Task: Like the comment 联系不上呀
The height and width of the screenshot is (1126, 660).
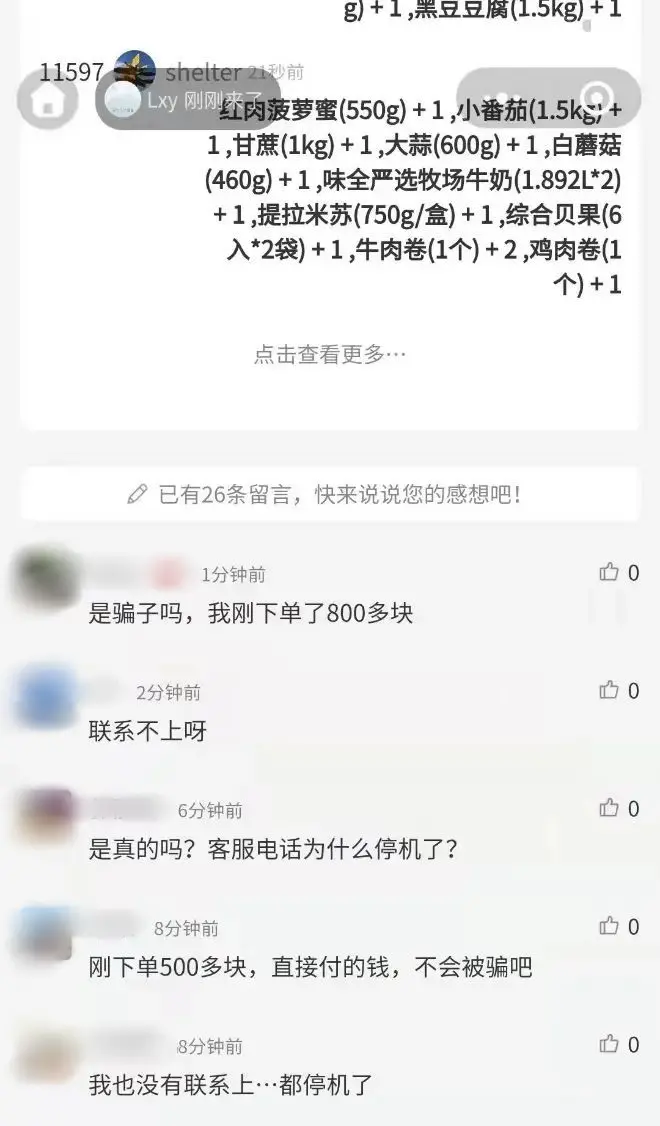Action: click(x=609, y=690)
